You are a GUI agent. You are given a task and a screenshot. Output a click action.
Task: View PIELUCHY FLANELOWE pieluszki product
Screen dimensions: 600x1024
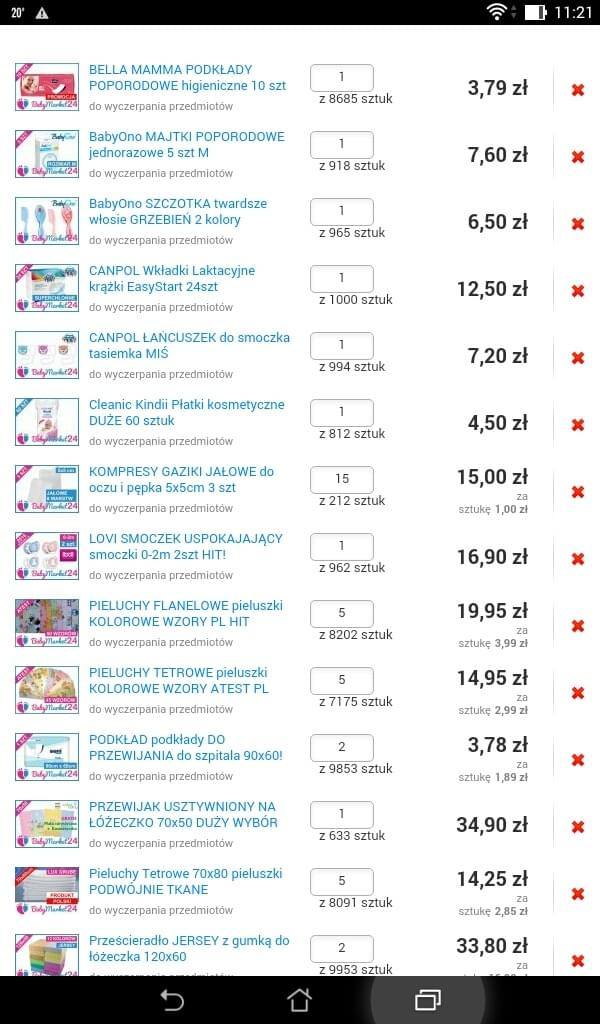click(x=185, y=614)
